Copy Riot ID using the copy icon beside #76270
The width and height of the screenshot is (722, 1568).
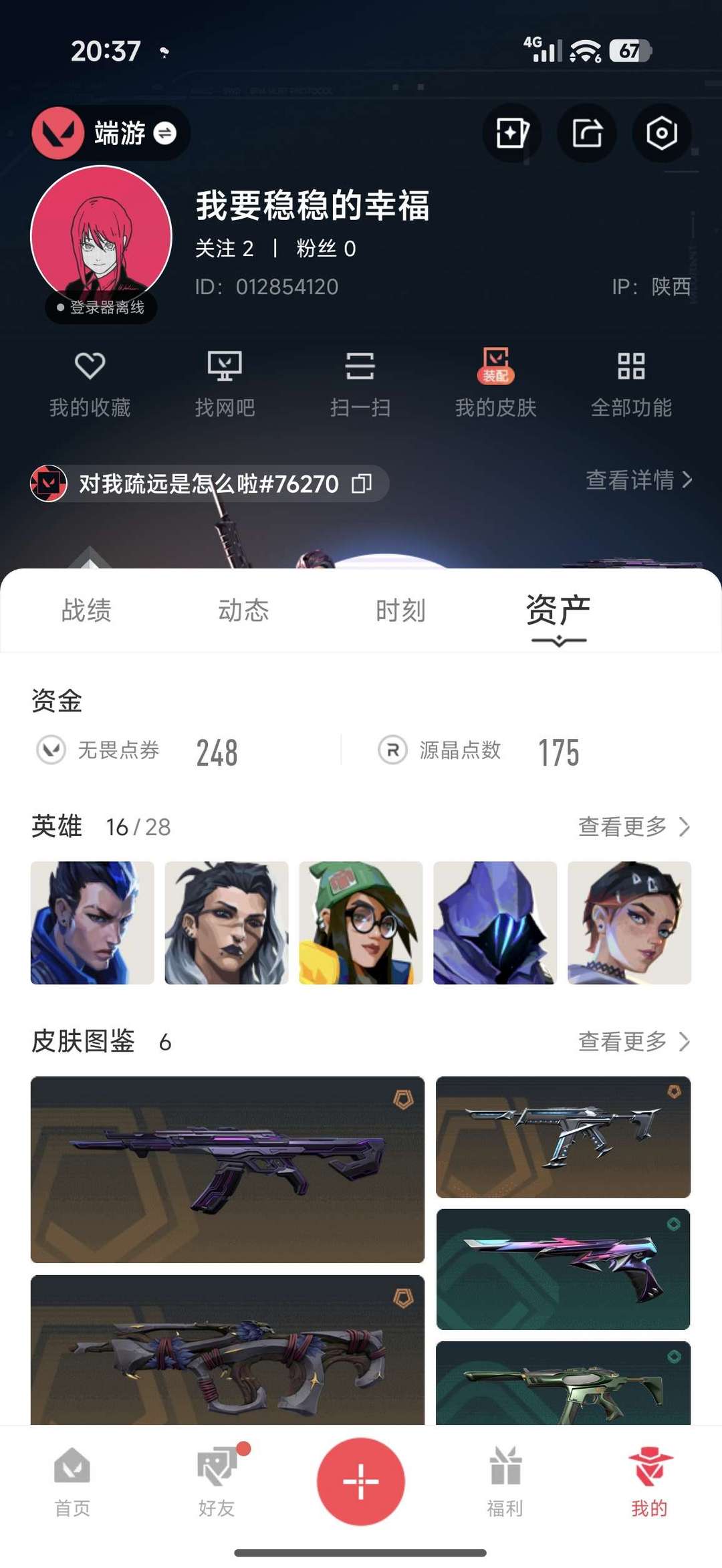[x=362, y=483]
